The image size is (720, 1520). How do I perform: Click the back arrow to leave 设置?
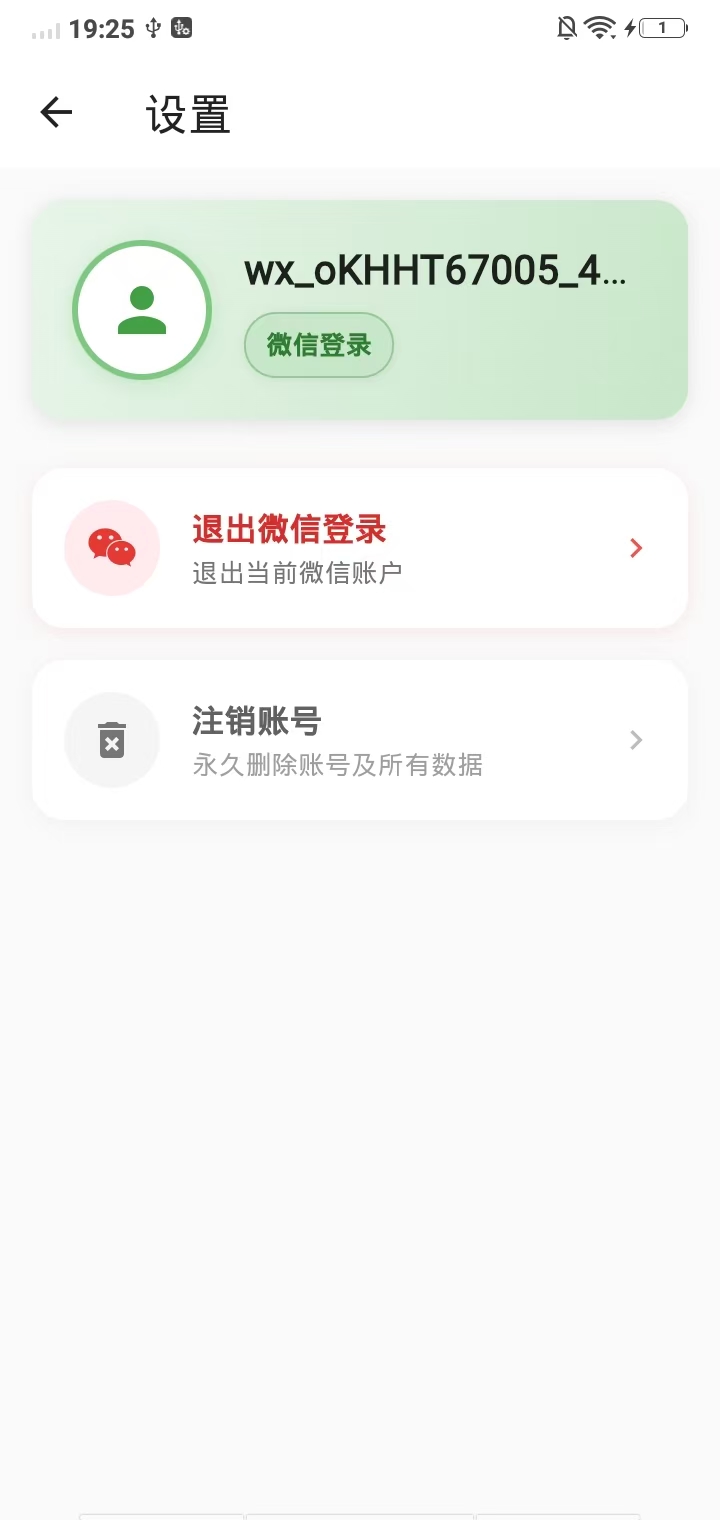(x=55, y=112)
